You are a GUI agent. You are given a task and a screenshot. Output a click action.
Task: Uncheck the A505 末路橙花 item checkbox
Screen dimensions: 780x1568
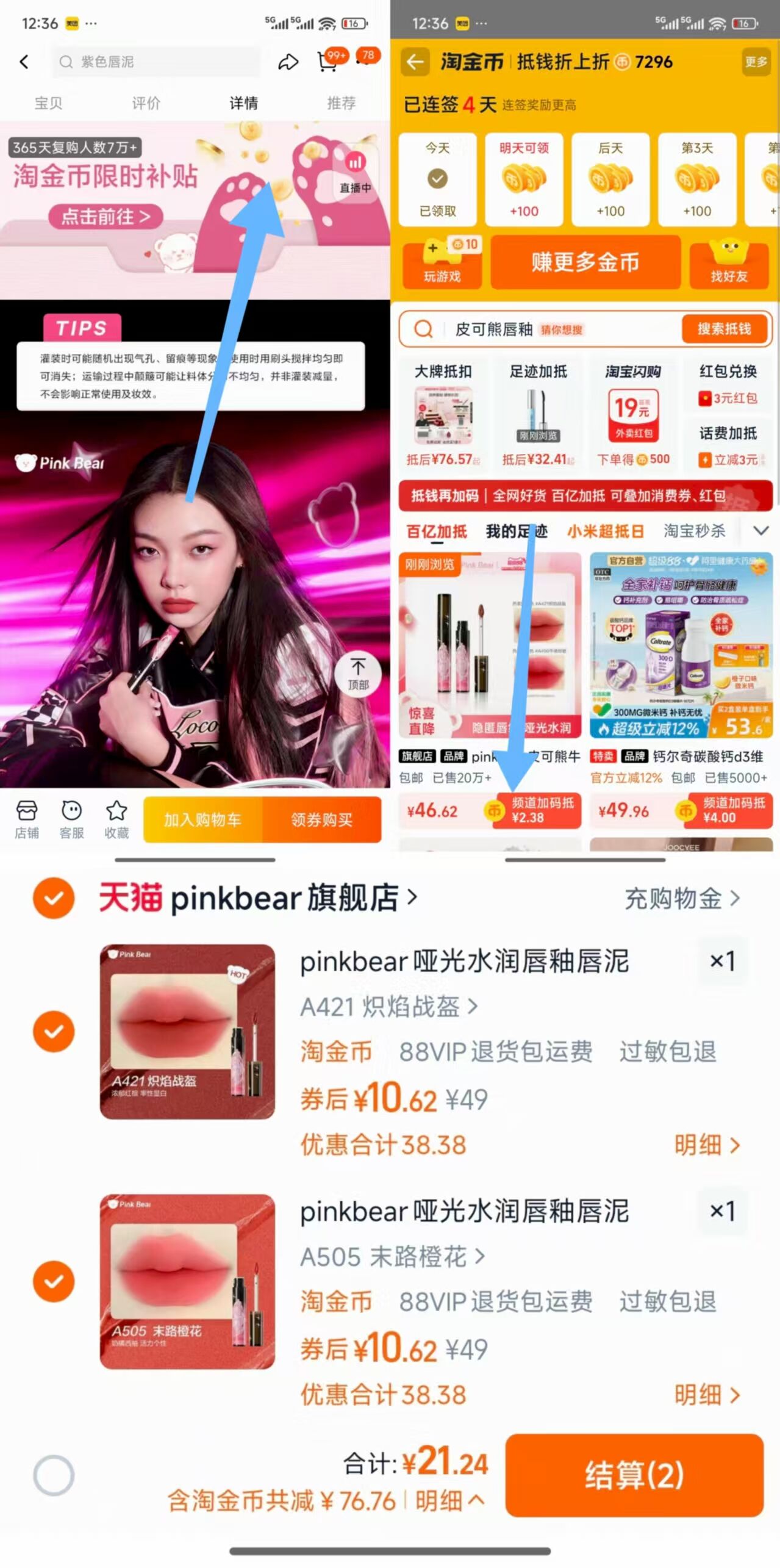pyautogui.click(x=55, y=1279)
